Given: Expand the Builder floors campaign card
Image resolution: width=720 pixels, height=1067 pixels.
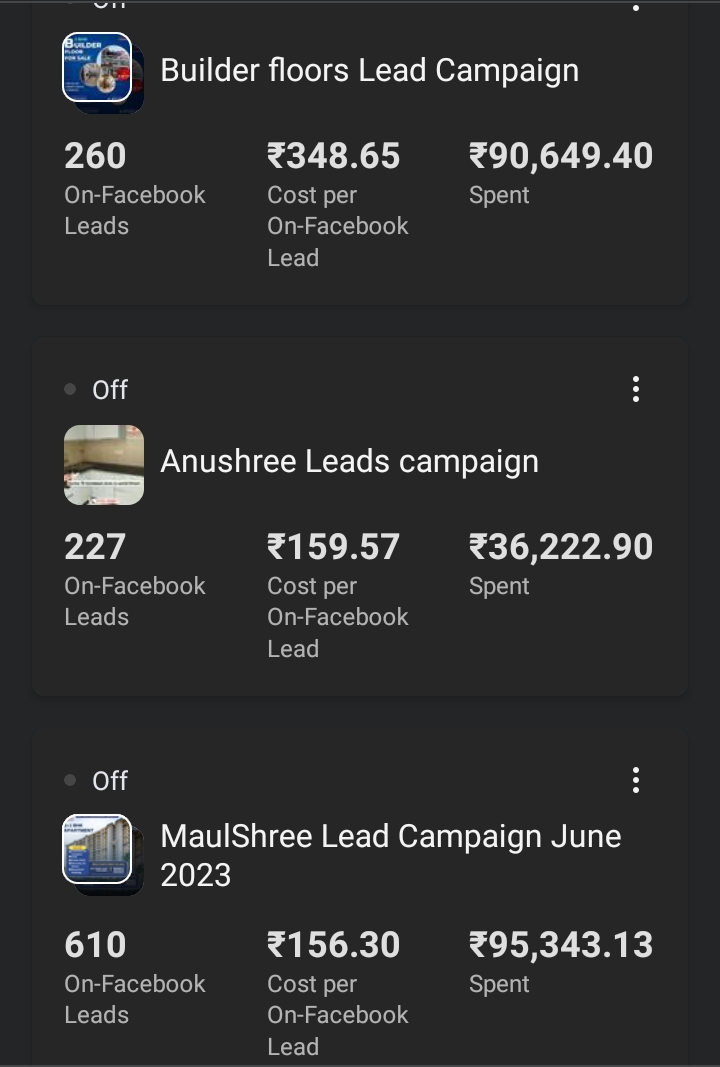Looking at the screenshot, I should tap(360, 150).
